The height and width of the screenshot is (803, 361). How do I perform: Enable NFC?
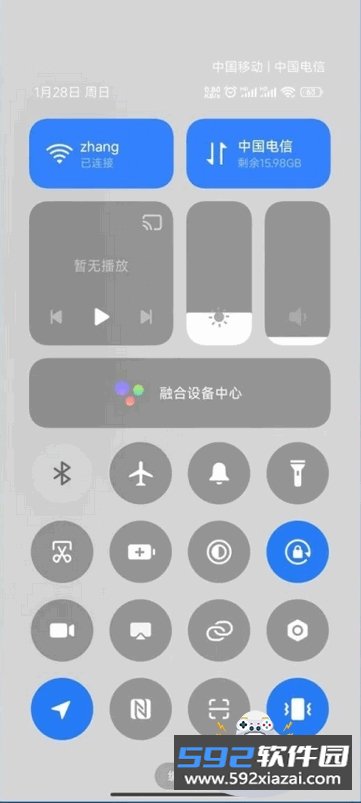pos(141,709)
